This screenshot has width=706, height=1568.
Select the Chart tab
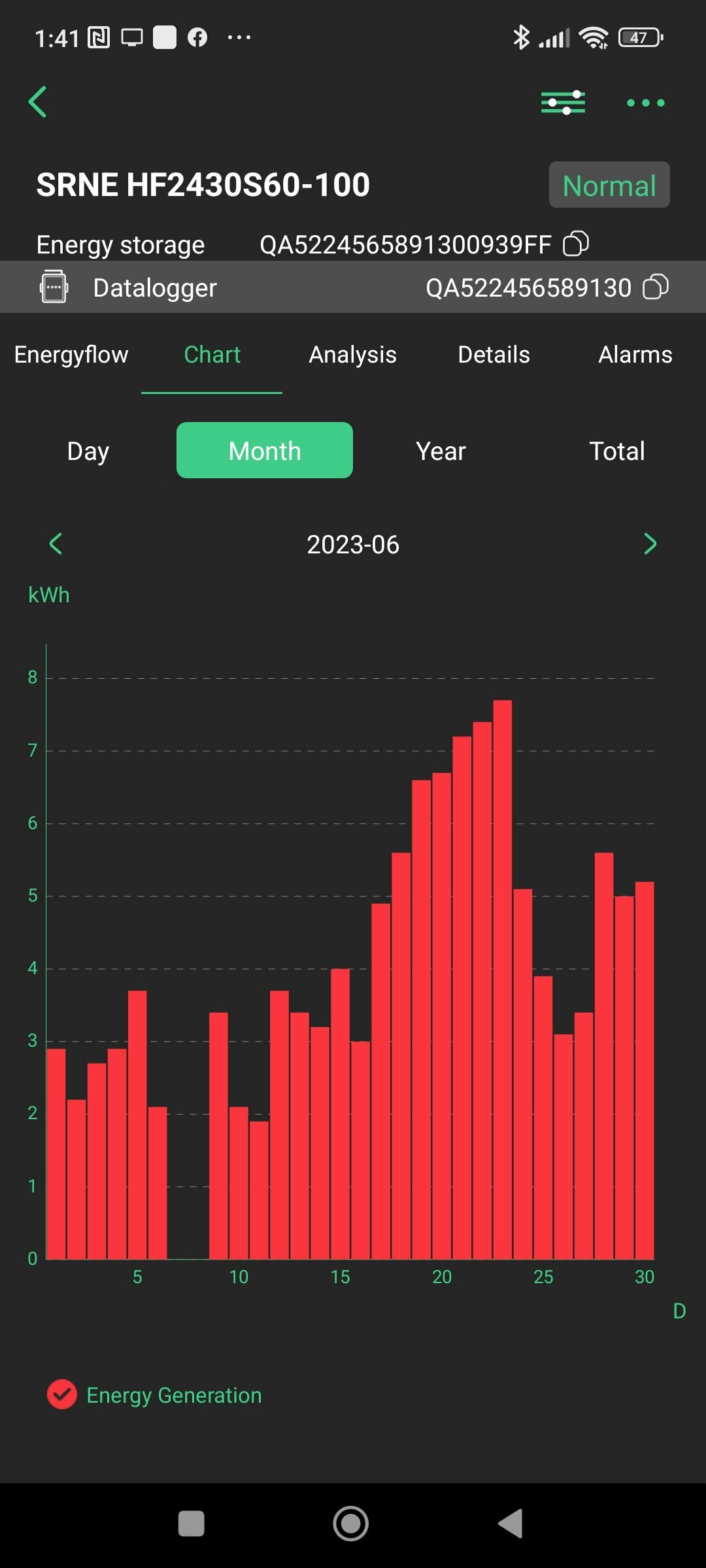212,355
